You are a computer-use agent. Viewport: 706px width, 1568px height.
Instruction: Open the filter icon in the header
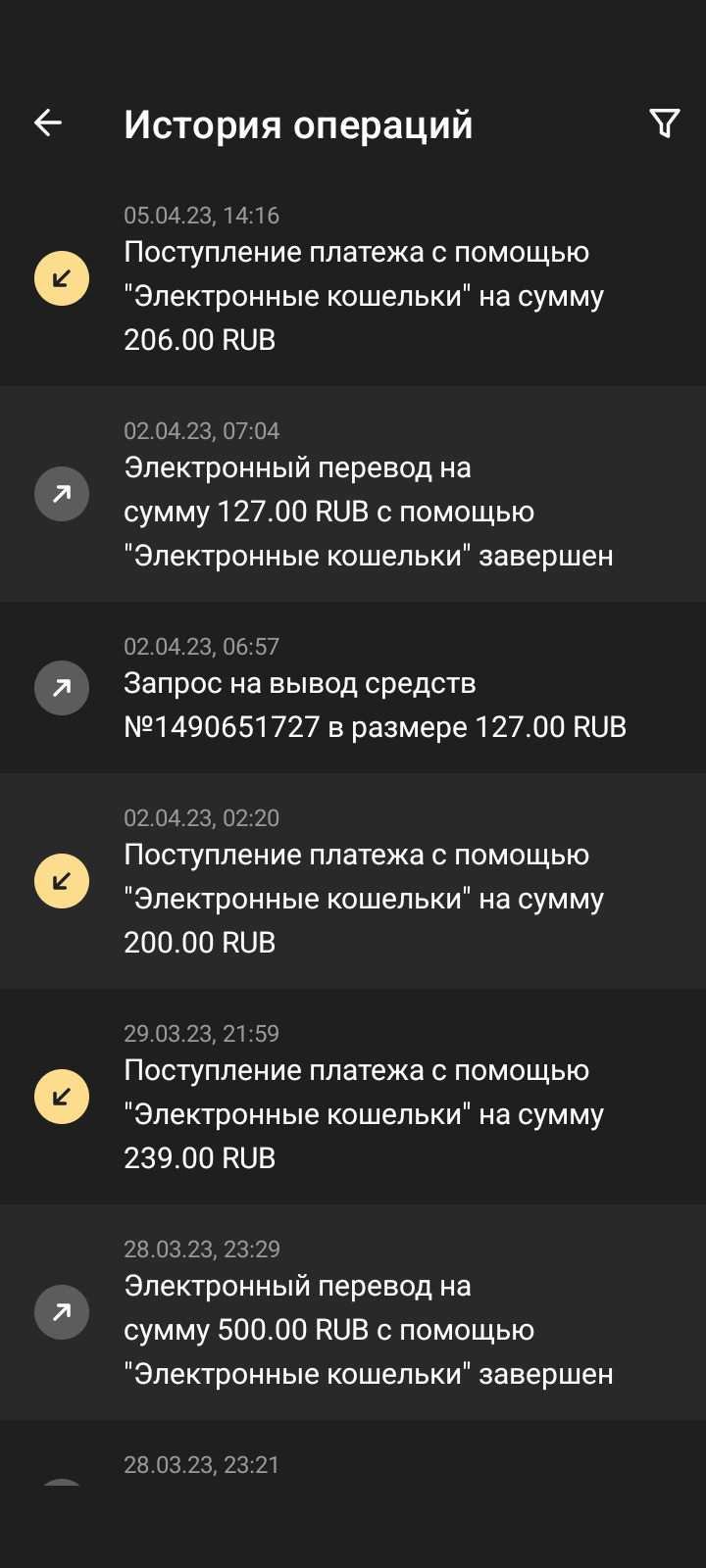click(666, 122)
